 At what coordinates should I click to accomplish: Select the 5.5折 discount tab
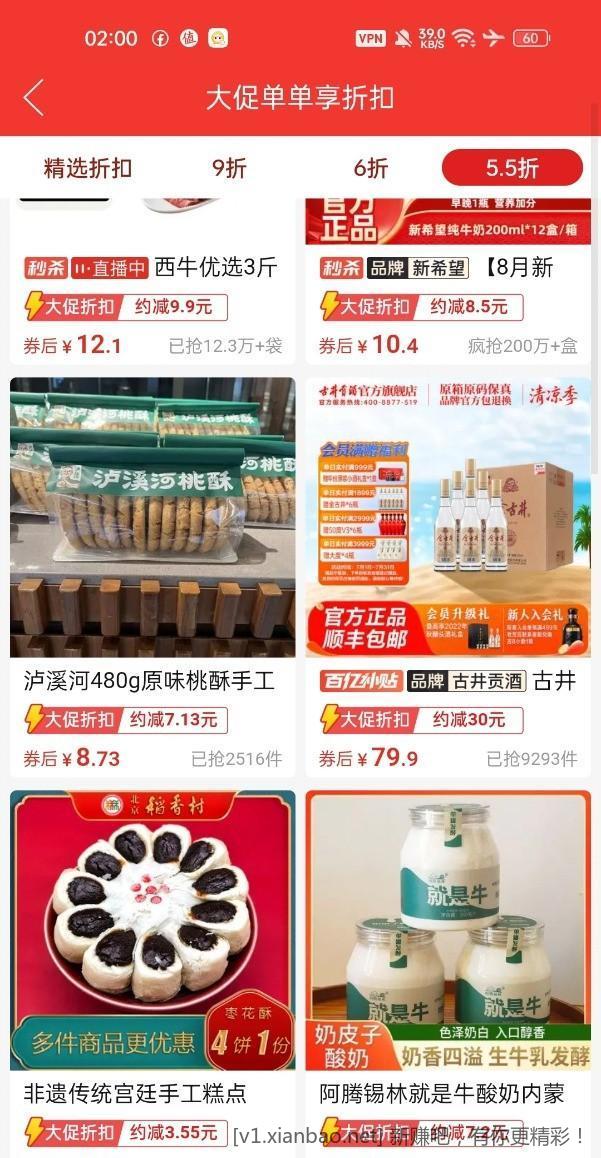click(512, 168)
